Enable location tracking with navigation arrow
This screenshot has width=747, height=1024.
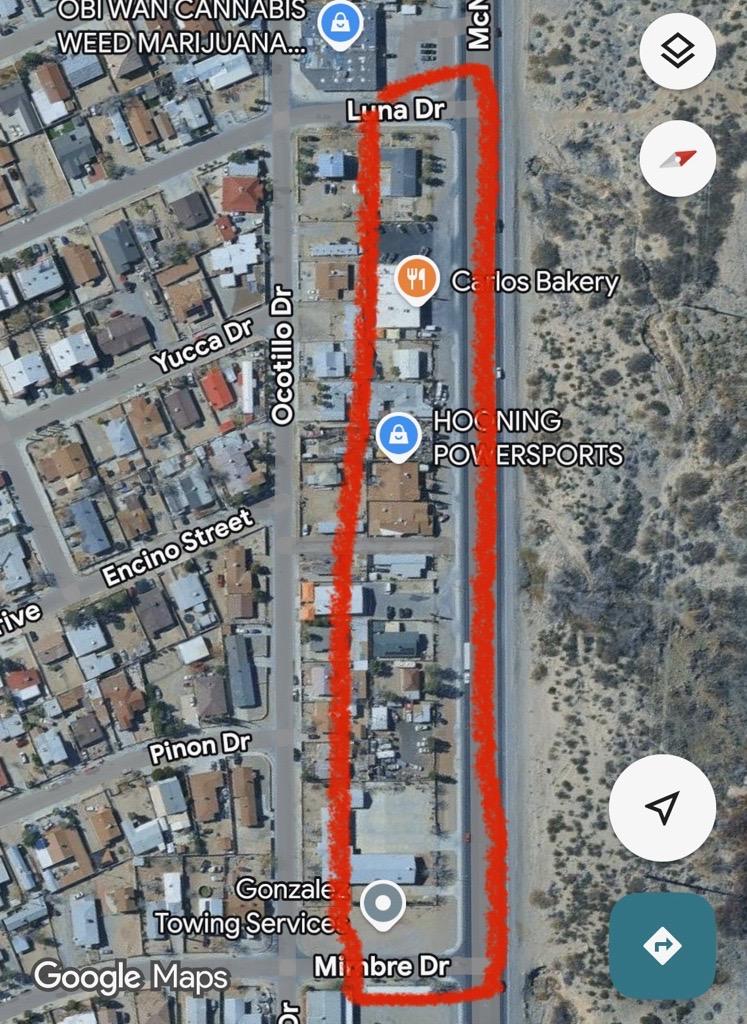660,809
